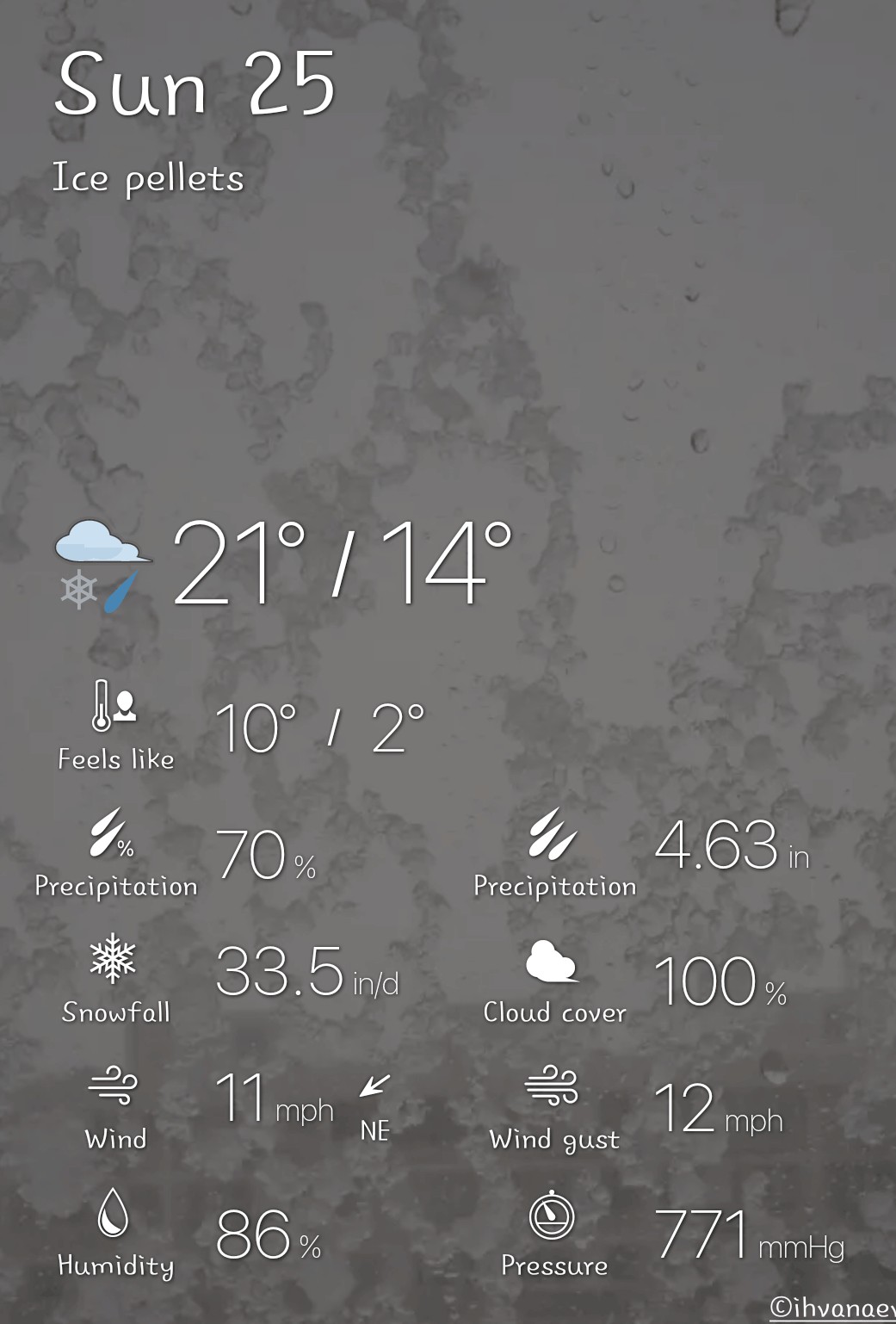Select the Precipitation amount icon

click(551, 839)
